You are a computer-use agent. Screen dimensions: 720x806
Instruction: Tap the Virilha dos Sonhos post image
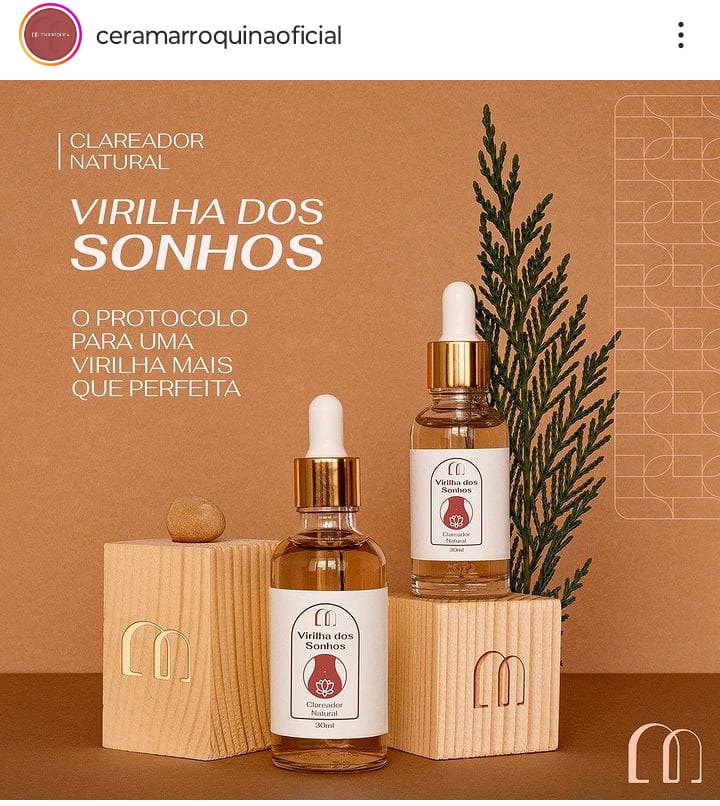(x=360, y=440)
